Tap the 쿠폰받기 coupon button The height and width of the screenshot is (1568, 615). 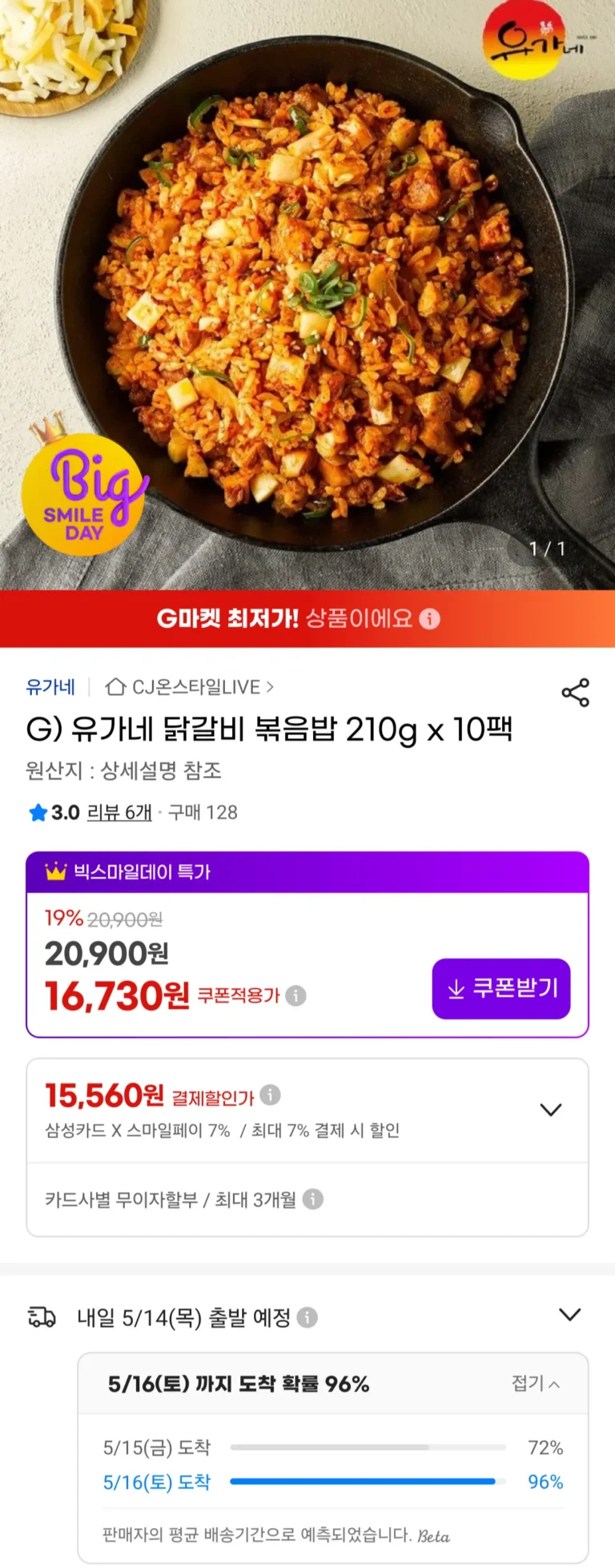501,988
